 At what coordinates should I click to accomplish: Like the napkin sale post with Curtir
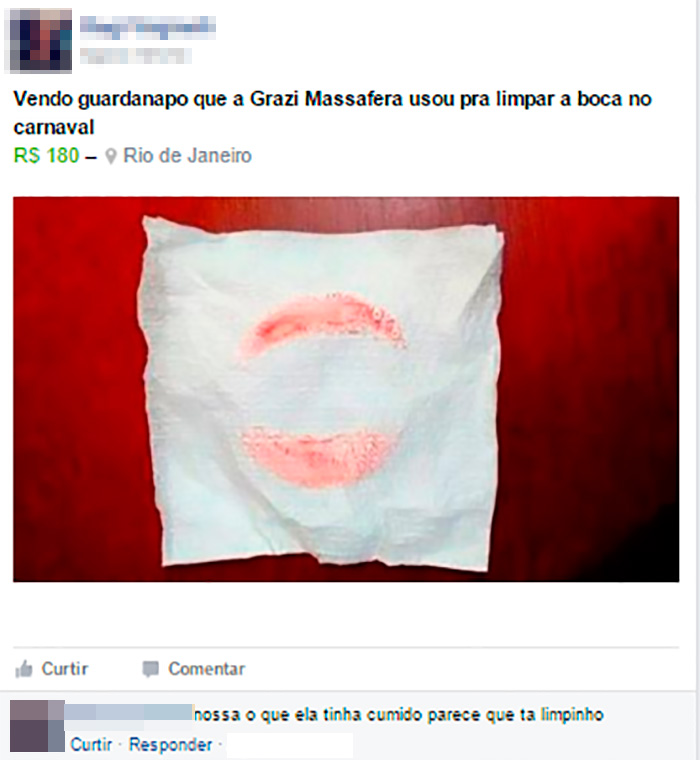point(53,669)
